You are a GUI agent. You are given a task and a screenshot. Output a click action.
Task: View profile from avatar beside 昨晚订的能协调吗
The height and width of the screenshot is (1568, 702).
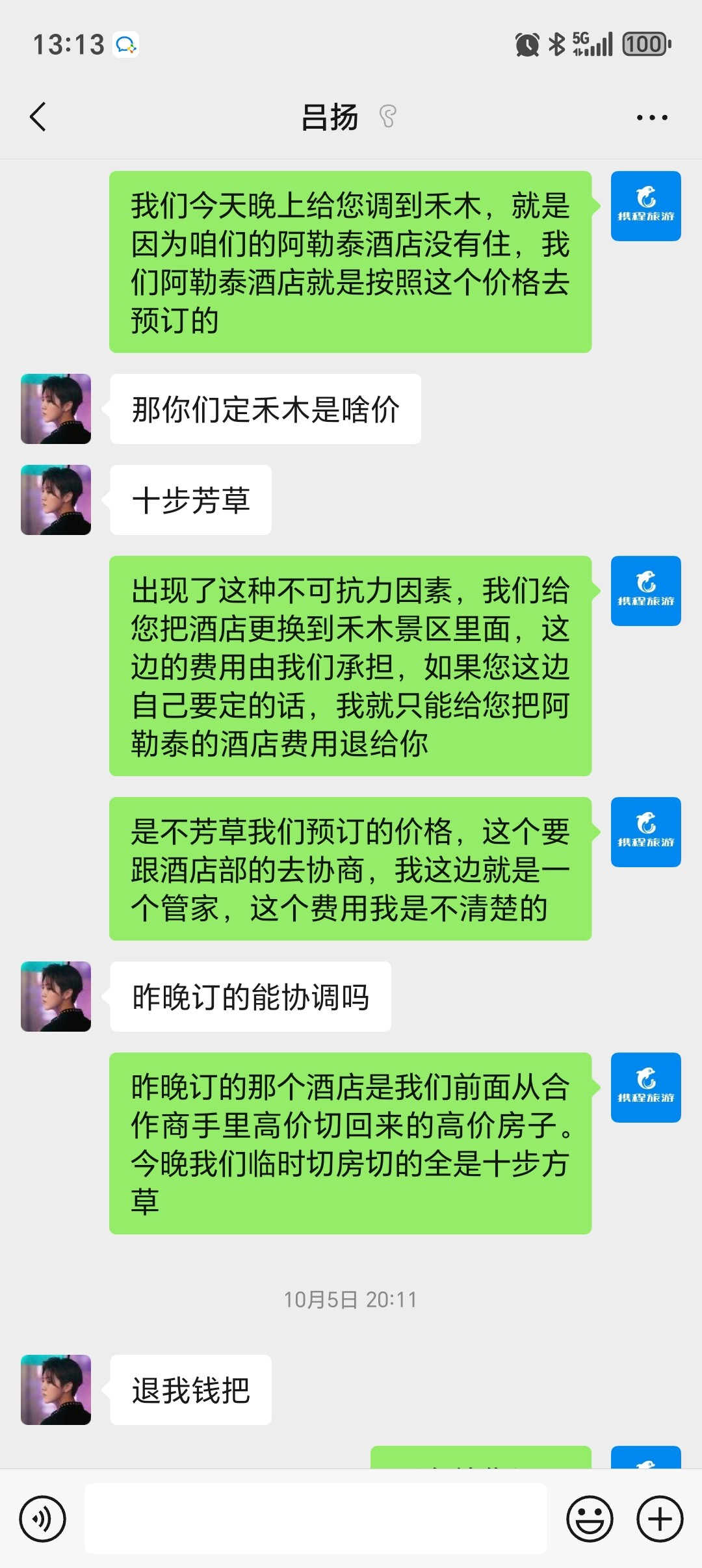tap(56, 997)
